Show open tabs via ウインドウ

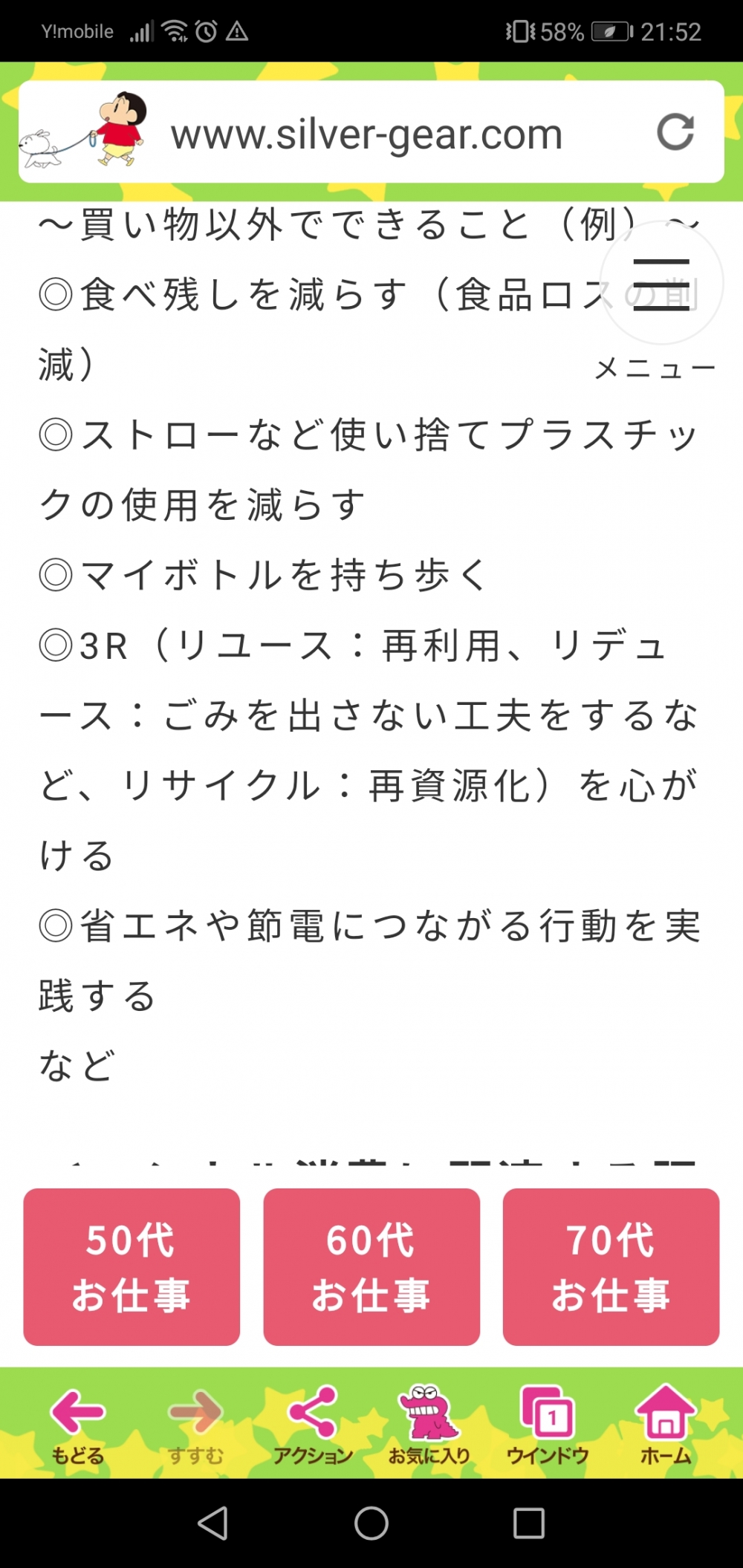[x=548, y=1425]
